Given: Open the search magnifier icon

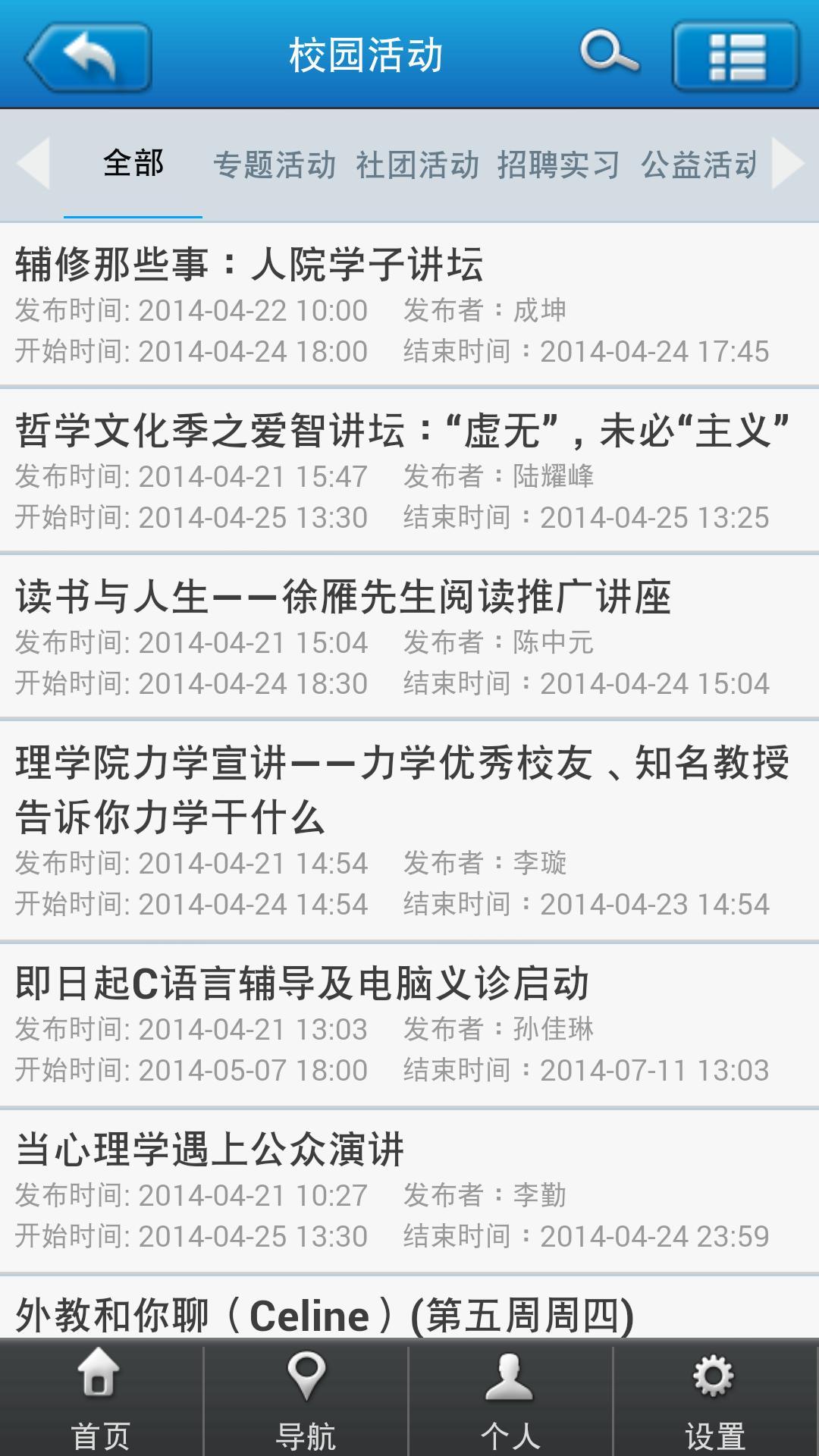Looking at the screenshot, I should 608,55.
